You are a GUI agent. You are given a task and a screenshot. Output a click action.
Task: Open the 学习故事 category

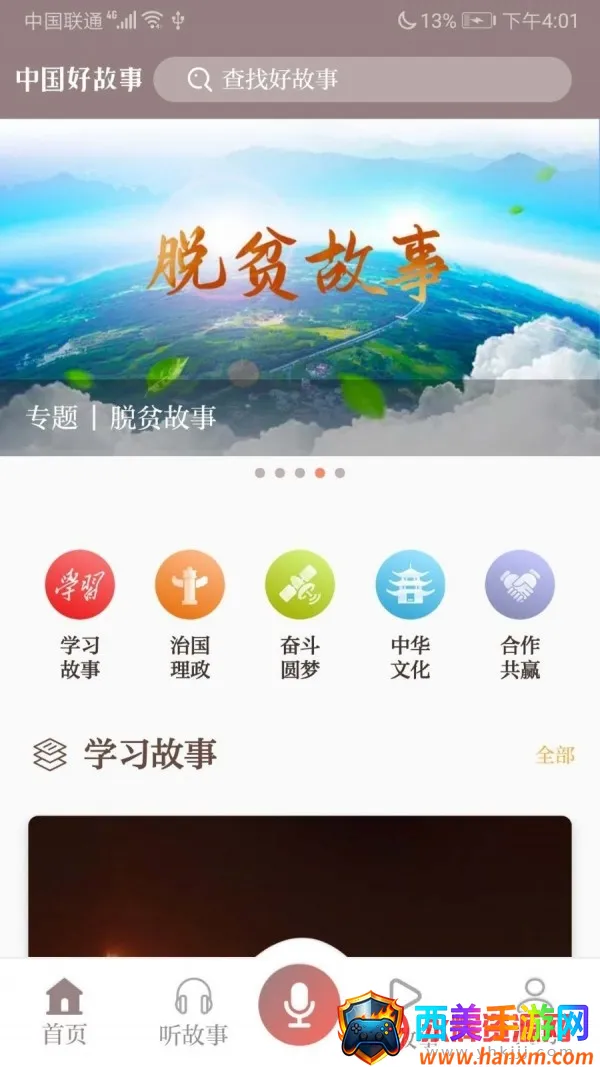80,614
